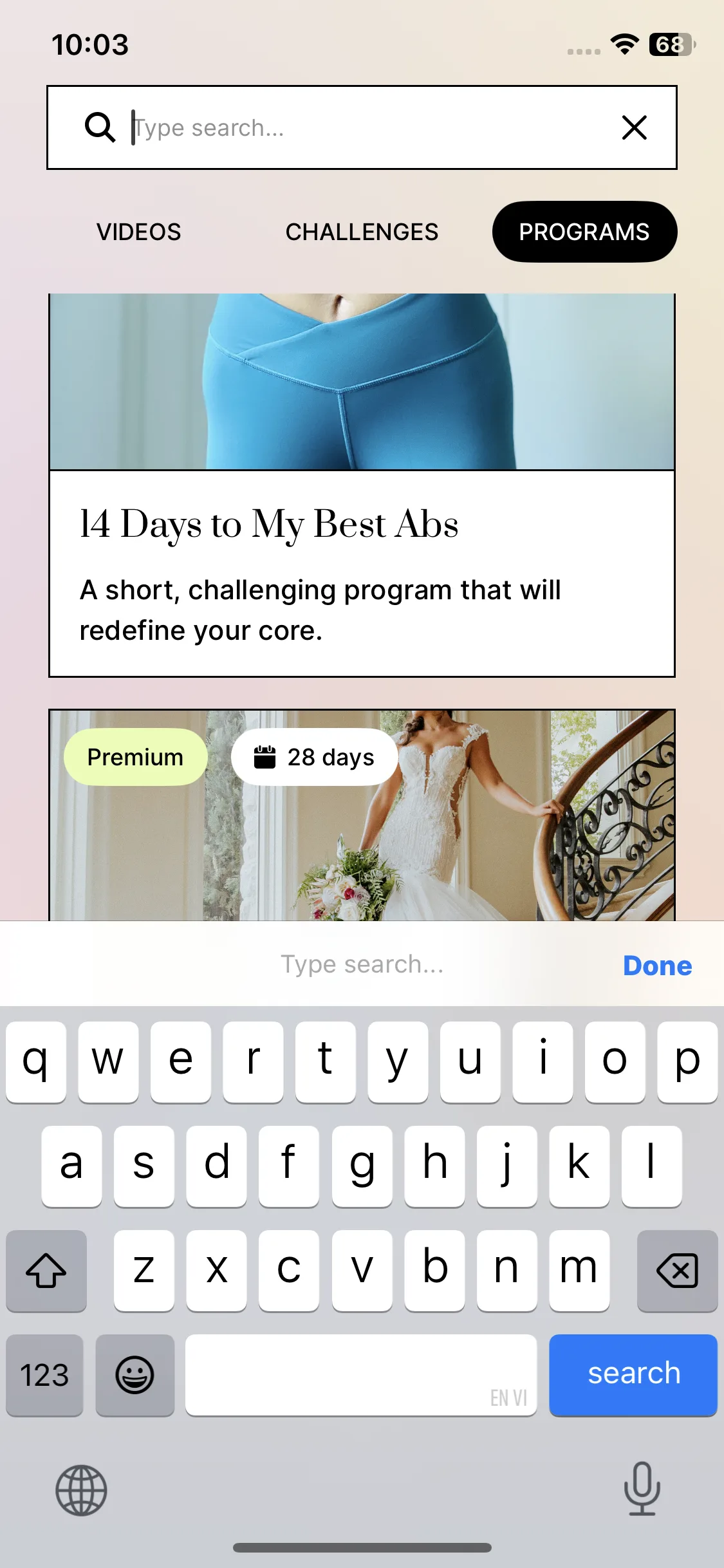Image resolution: width=724 pixels, height=1568 pixels.
Task: Hit the blue search key
Action: tap(633, 1375)
